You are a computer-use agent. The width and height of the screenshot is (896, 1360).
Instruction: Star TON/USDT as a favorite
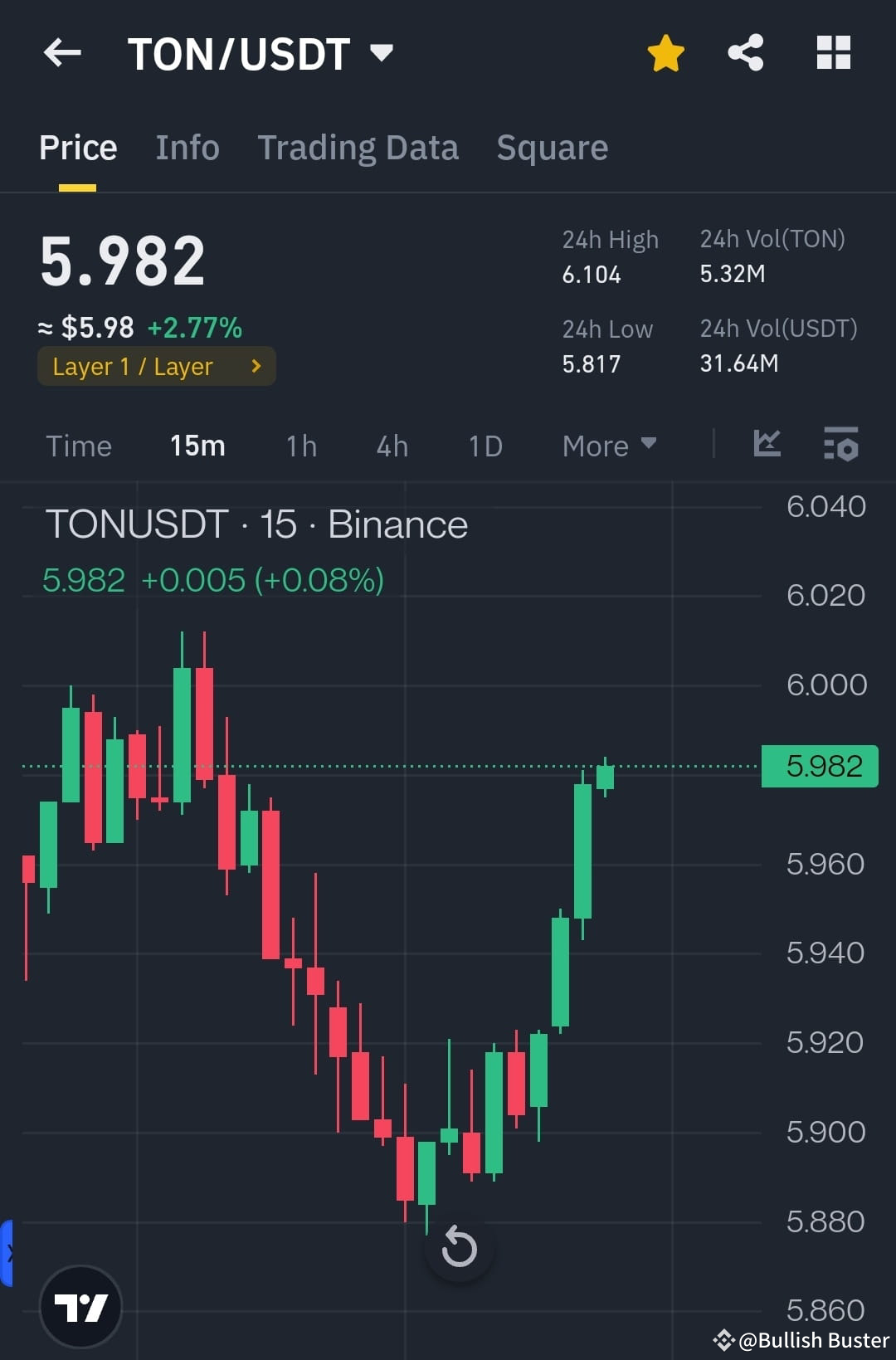coord(665,52)
